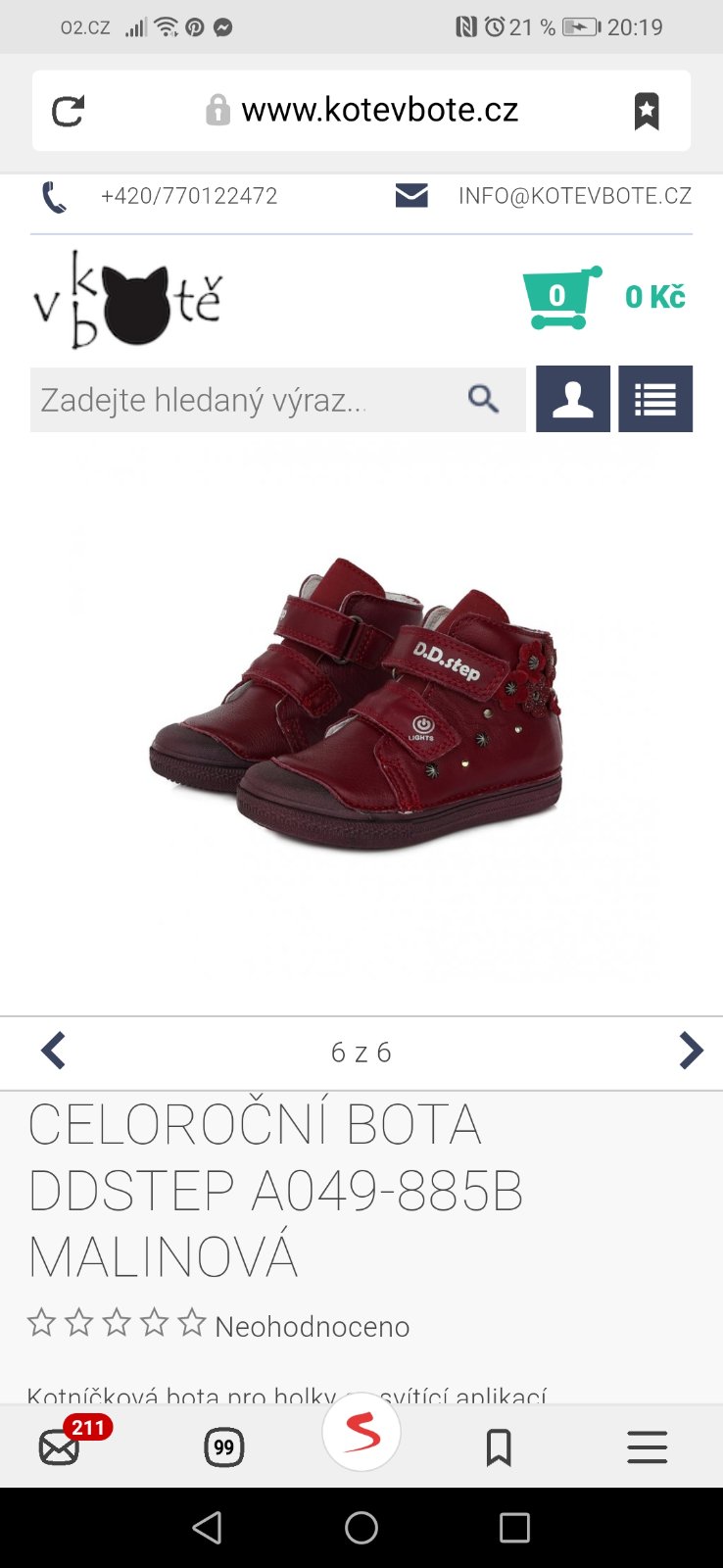Open the Seznam home button

coord(361,1432)
